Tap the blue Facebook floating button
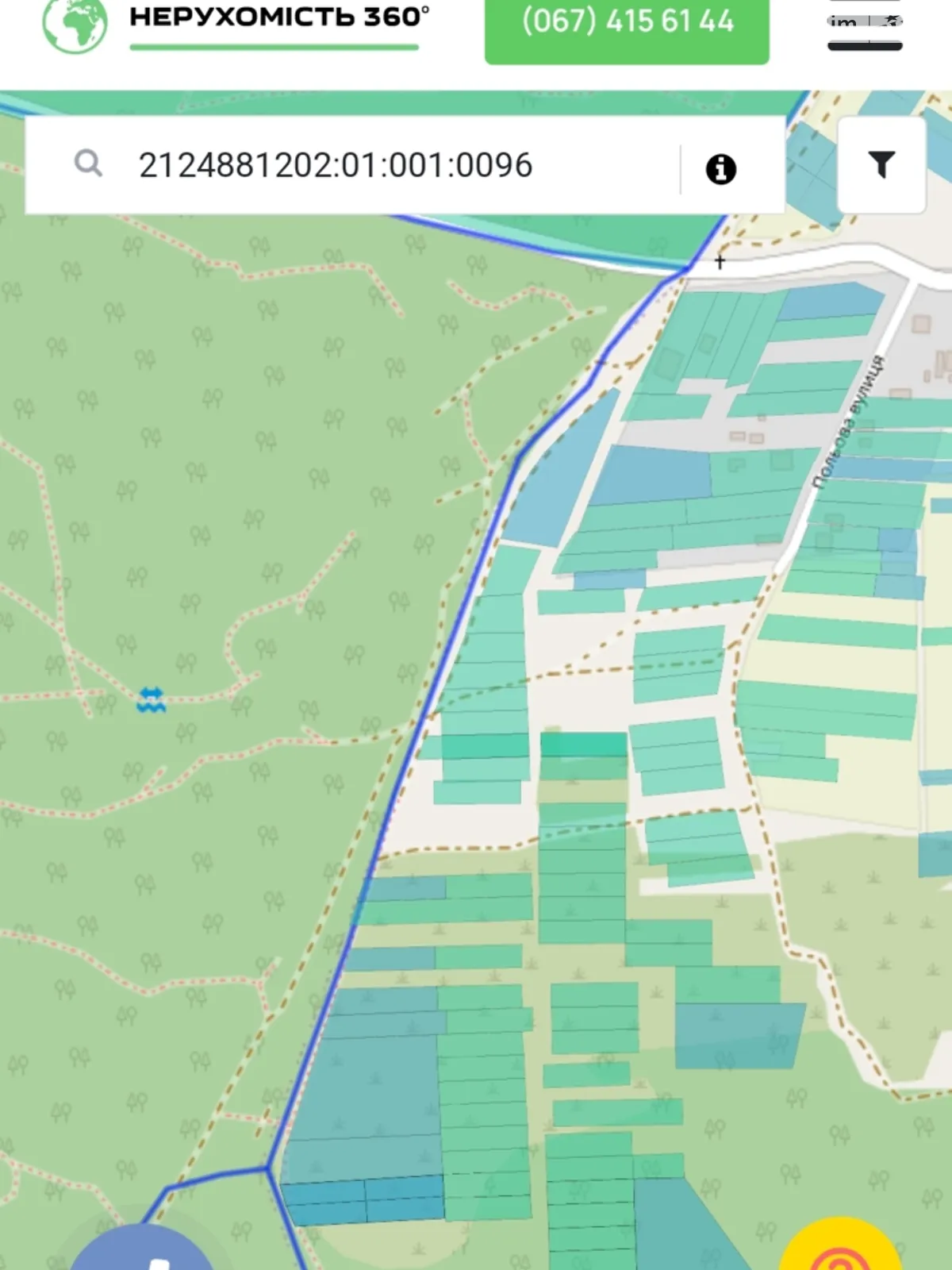The width and height of the screenshot is (952, 1270). click(x=143, y=1253)
